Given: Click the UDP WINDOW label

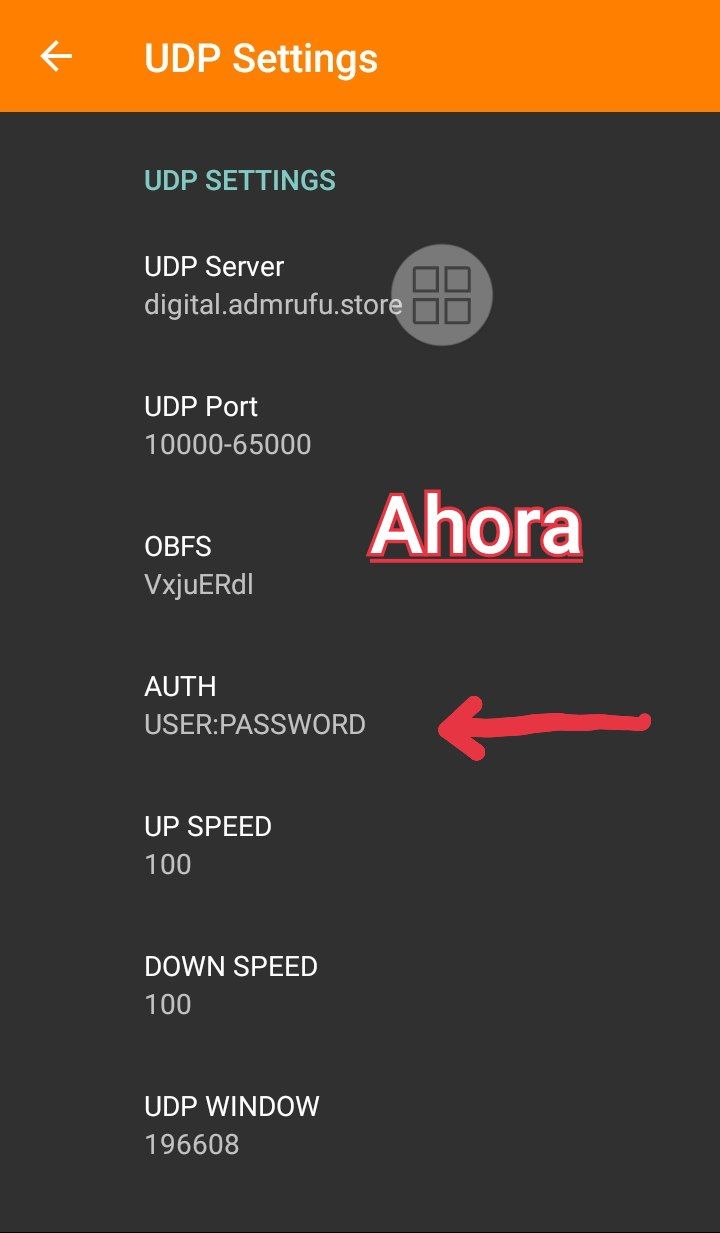Looking at the screenshot, I should (x=232, y=1106).
